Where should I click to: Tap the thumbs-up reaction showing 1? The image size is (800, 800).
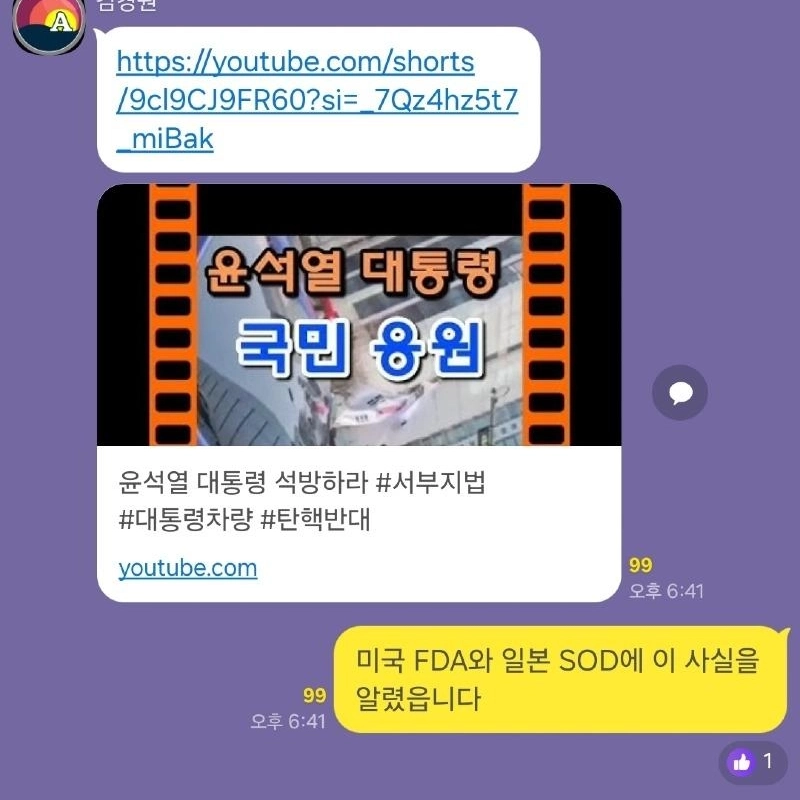752,762
